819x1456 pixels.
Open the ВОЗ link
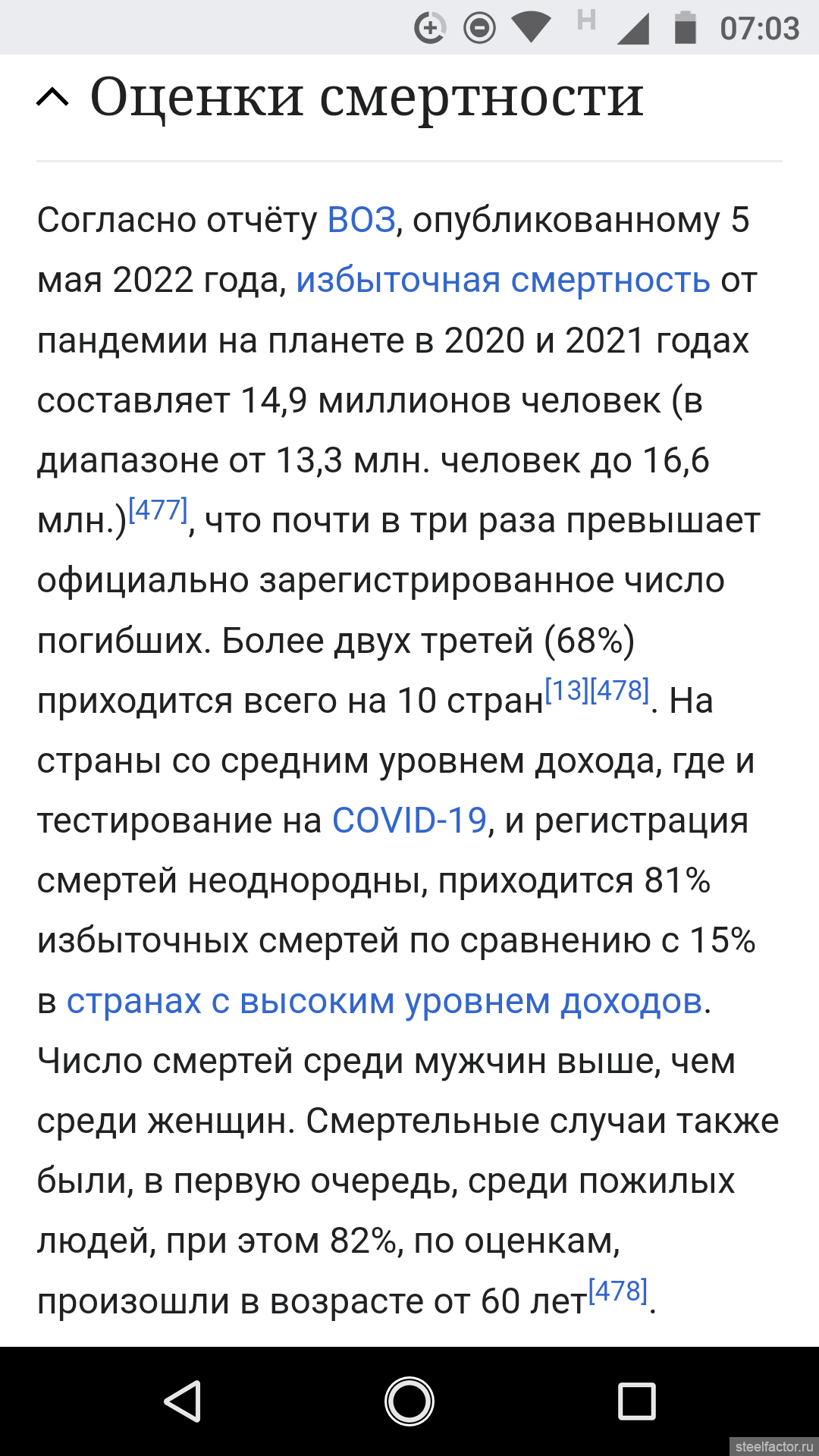click(x=362, y=220)
